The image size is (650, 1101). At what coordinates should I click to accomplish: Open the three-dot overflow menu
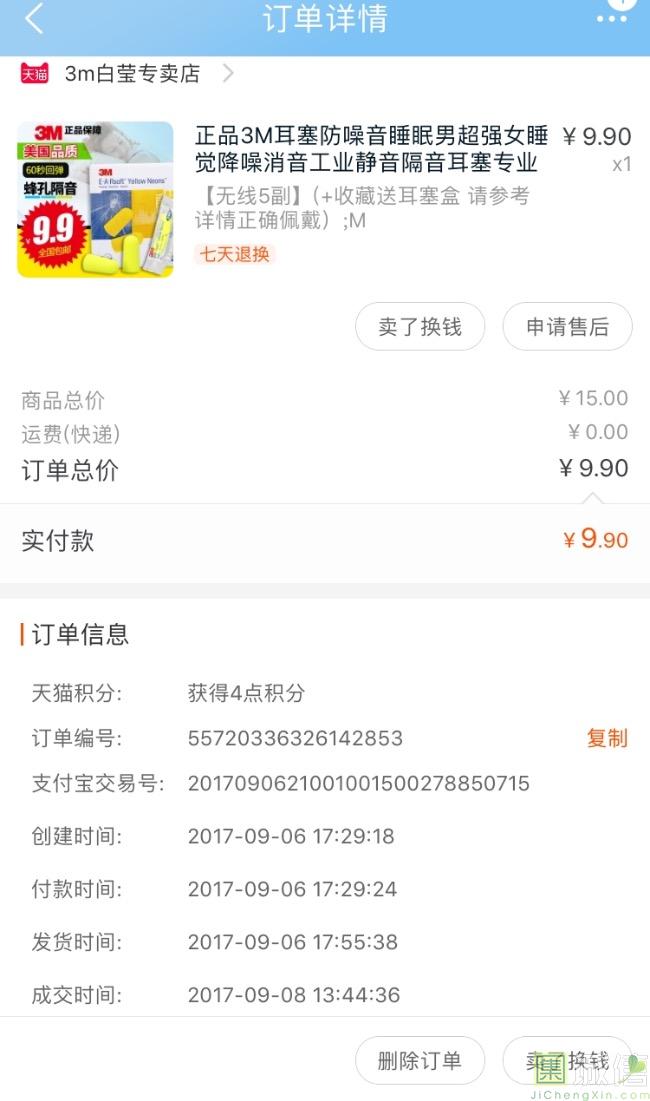611,18
